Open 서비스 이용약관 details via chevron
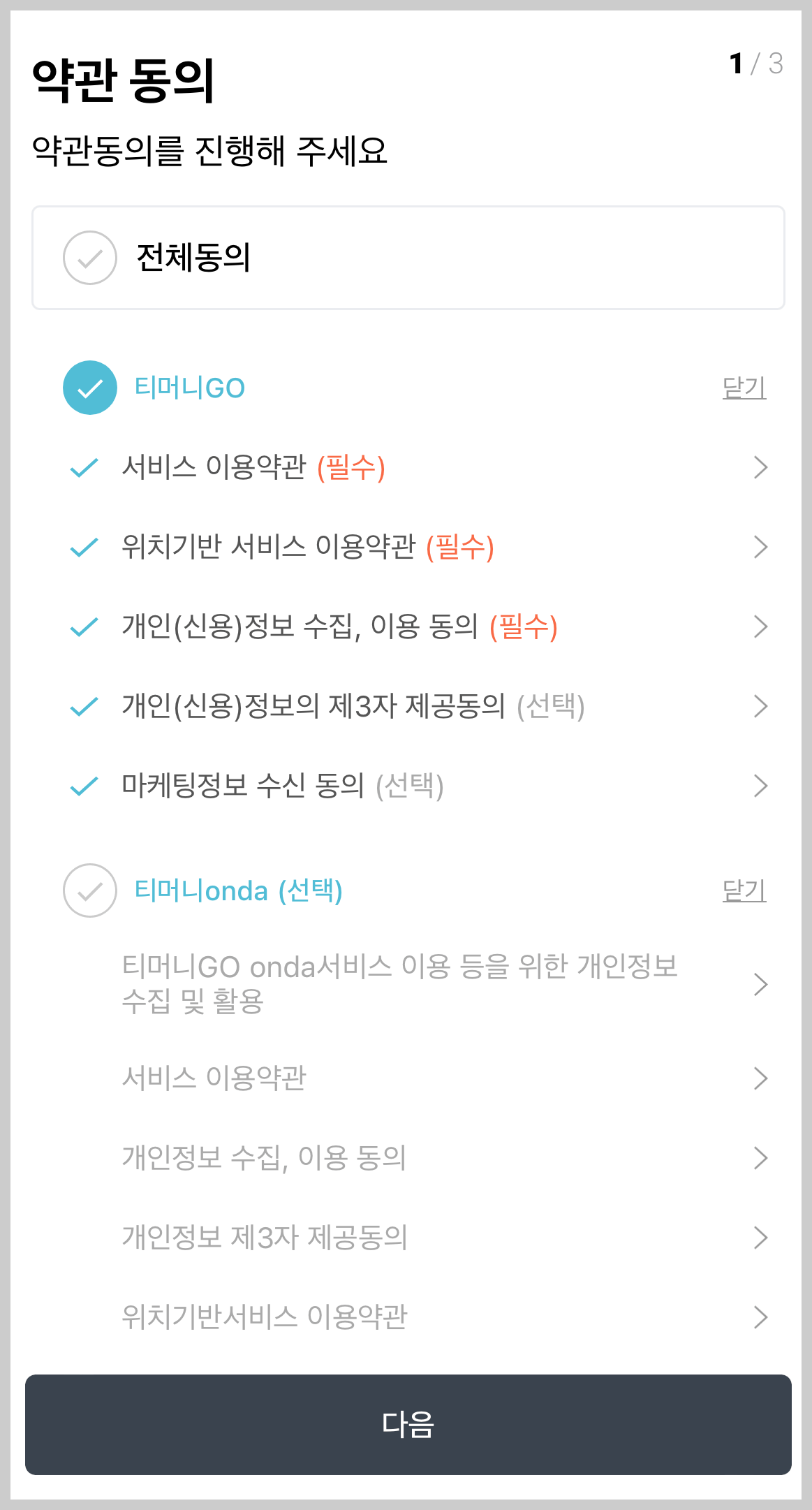Image resolution: width=812 pixels, height=1510 pixels. click(x=760, y=469)
